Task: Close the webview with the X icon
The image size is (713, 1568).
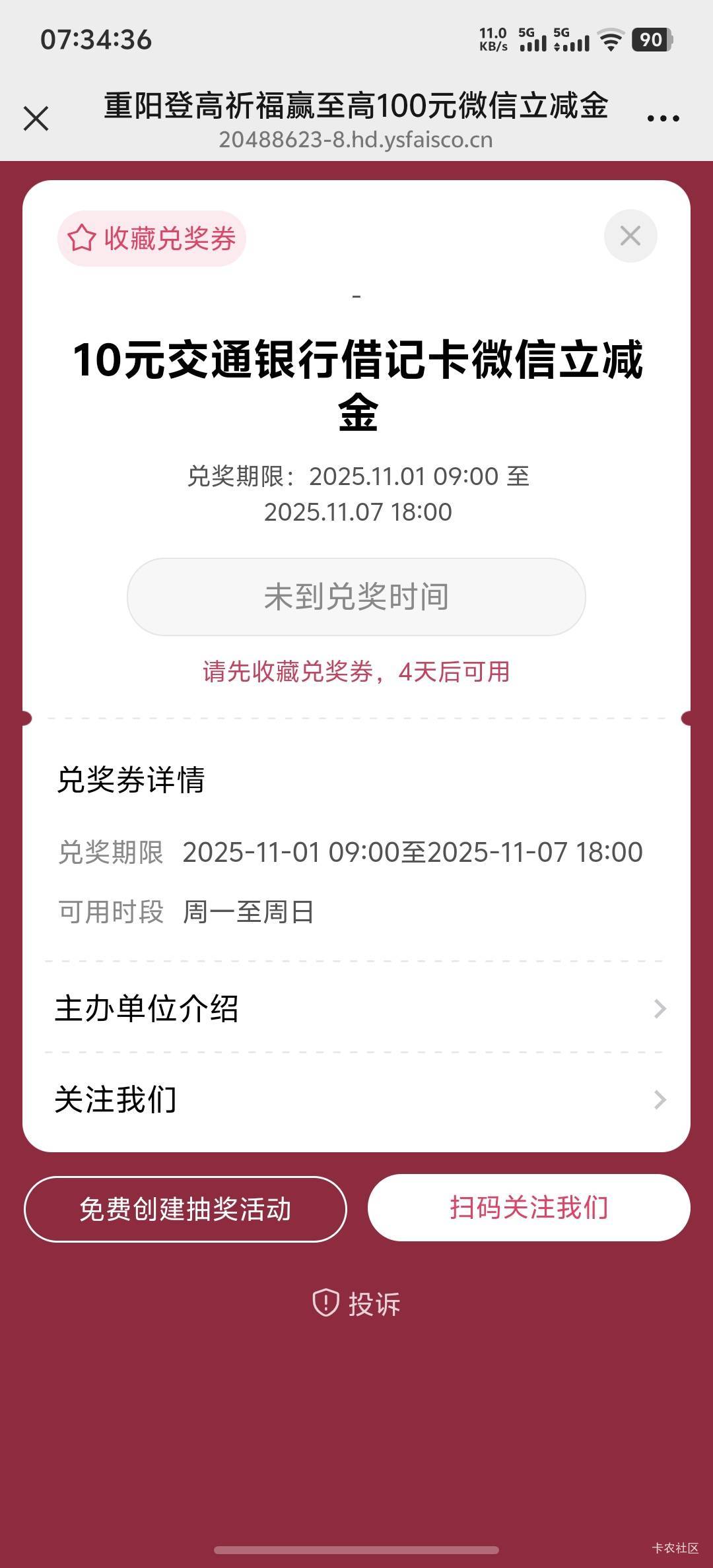Action: coord(36,119)
